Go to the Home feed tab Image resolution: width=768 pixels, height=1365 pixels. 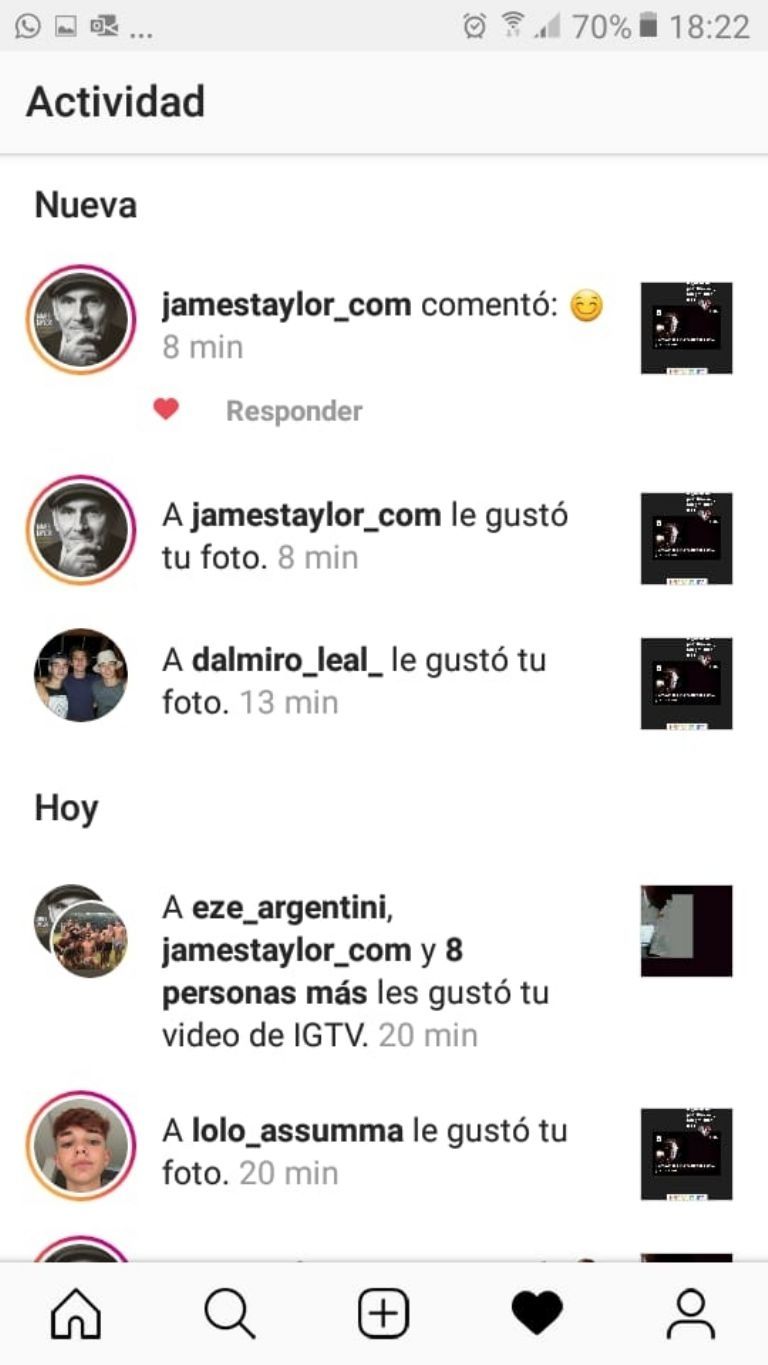click(76, 1313)
